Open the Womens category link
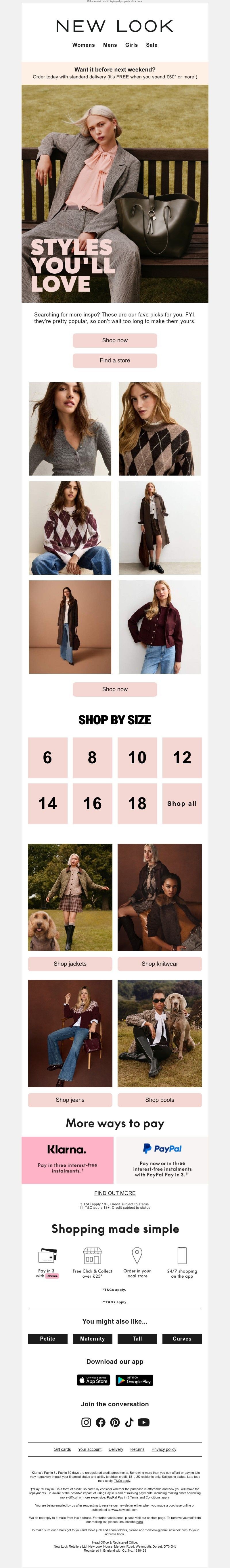 [x=84, y=45]
